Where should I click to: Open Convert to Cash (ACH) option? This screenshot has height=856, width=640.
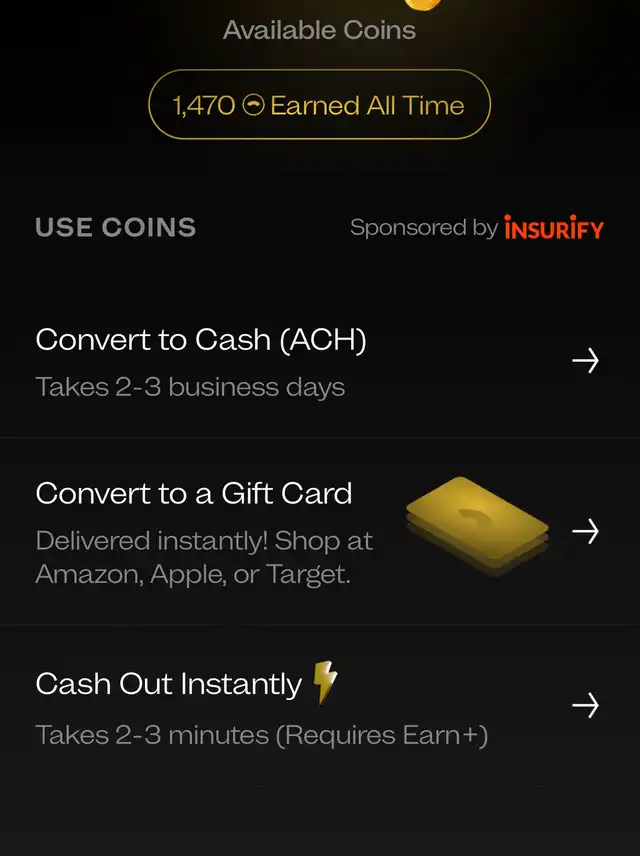318,362
